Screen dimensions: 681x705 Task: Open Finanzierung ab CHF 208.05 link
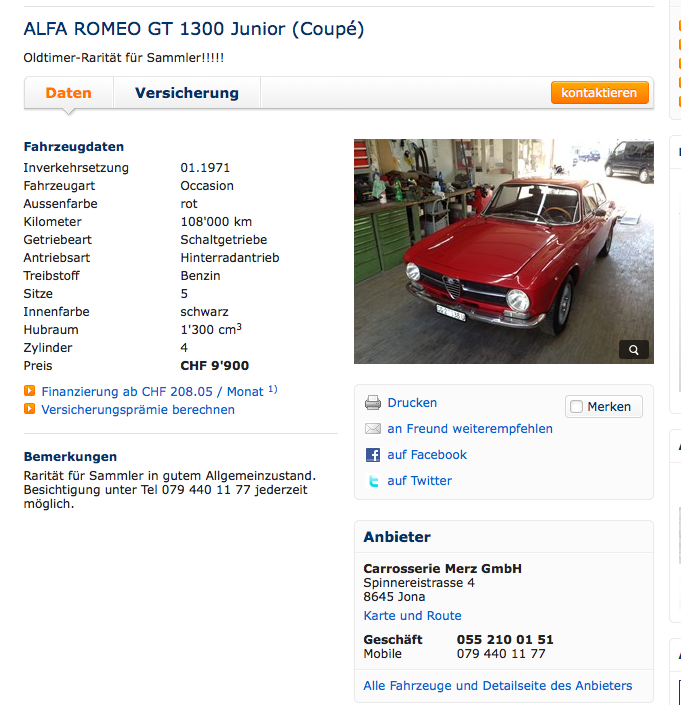click(x=152, y=391)
